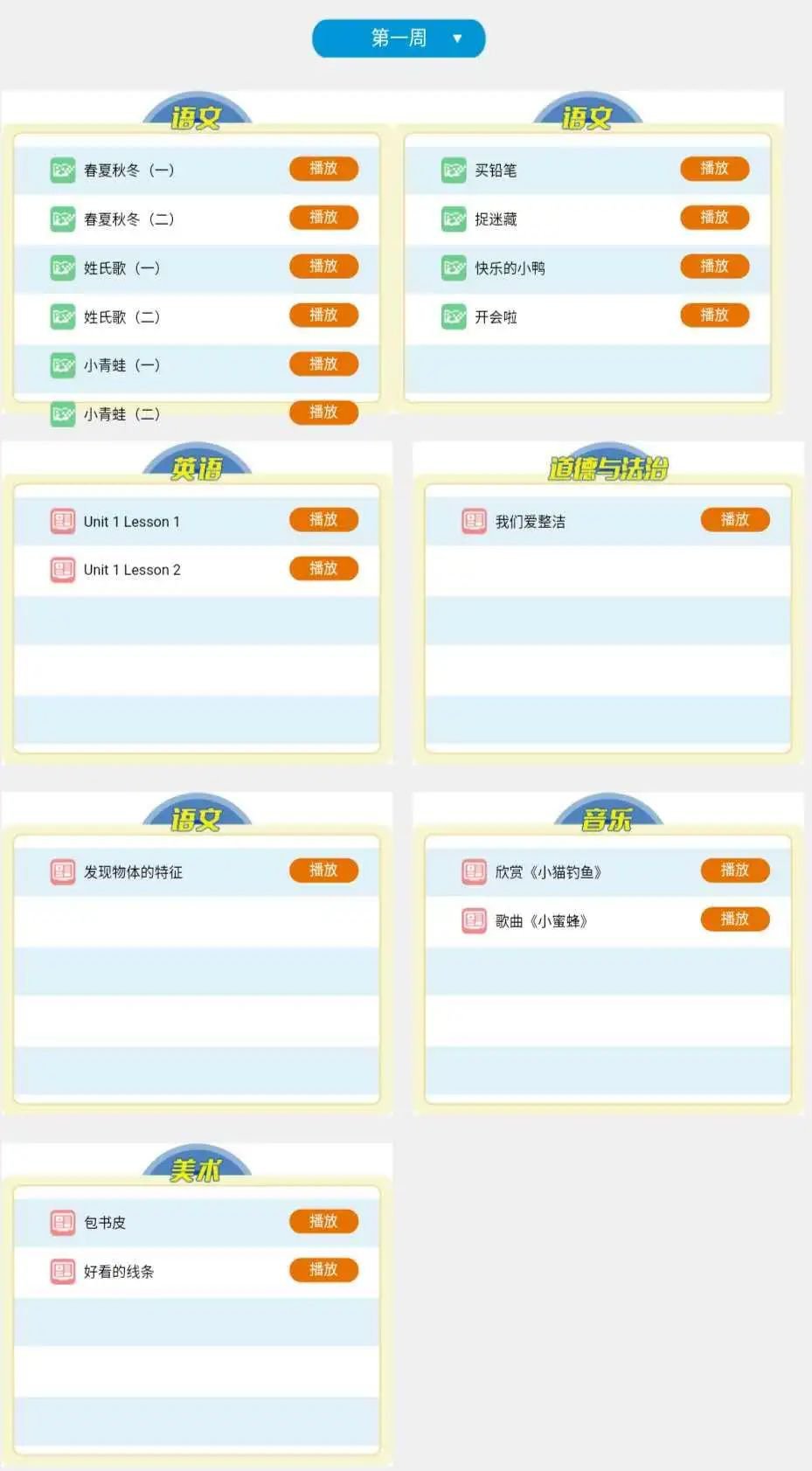Play 春夏秋冬（二） lesson
Screen dimensions: 812x1471
323,218
